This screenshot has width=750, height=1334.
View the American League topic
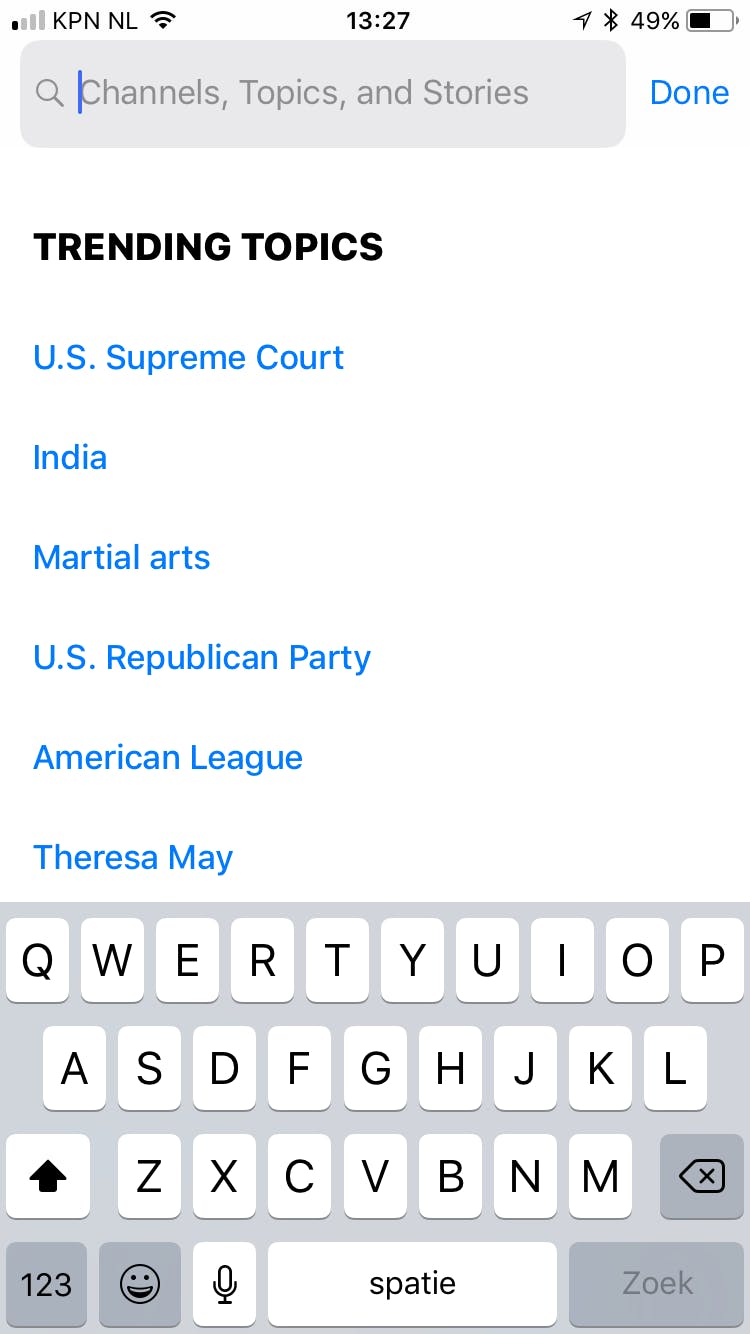(x=168, y=758)
